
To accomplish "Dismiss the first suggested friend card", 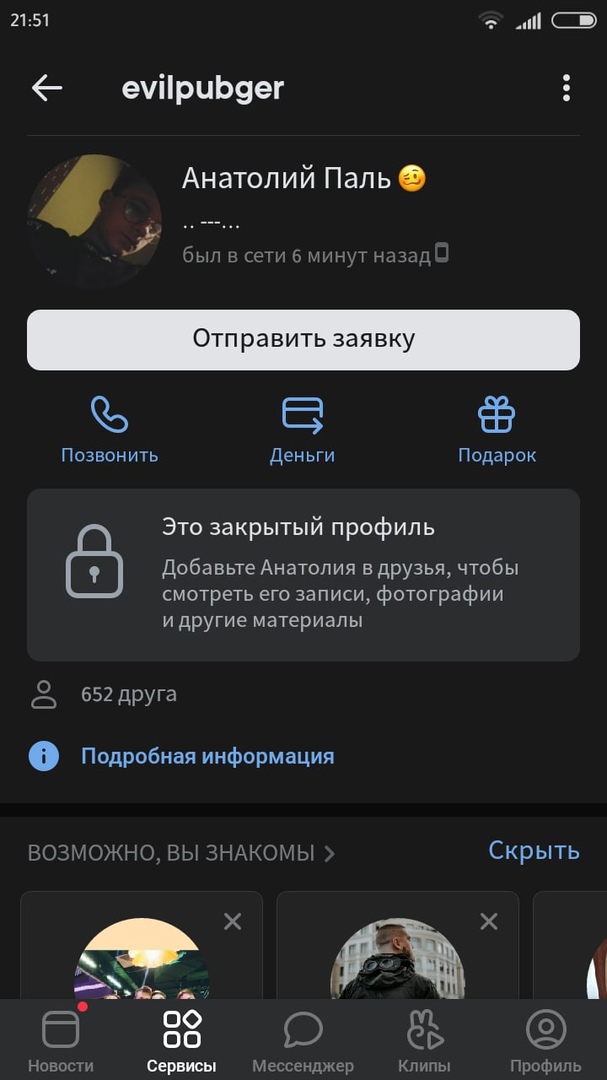I will tap(232, 921).
